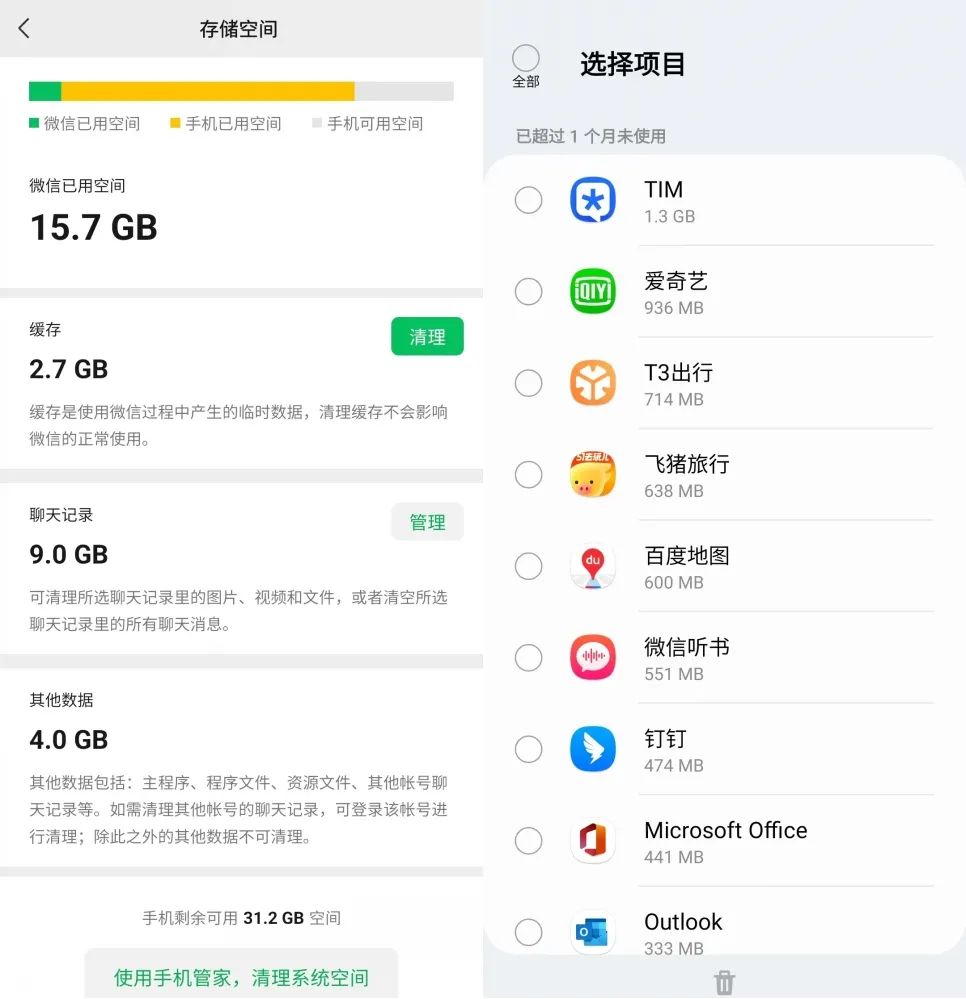Check the circle beside Outlook
Screen dimensions: 966x999
tap(528, 932)
